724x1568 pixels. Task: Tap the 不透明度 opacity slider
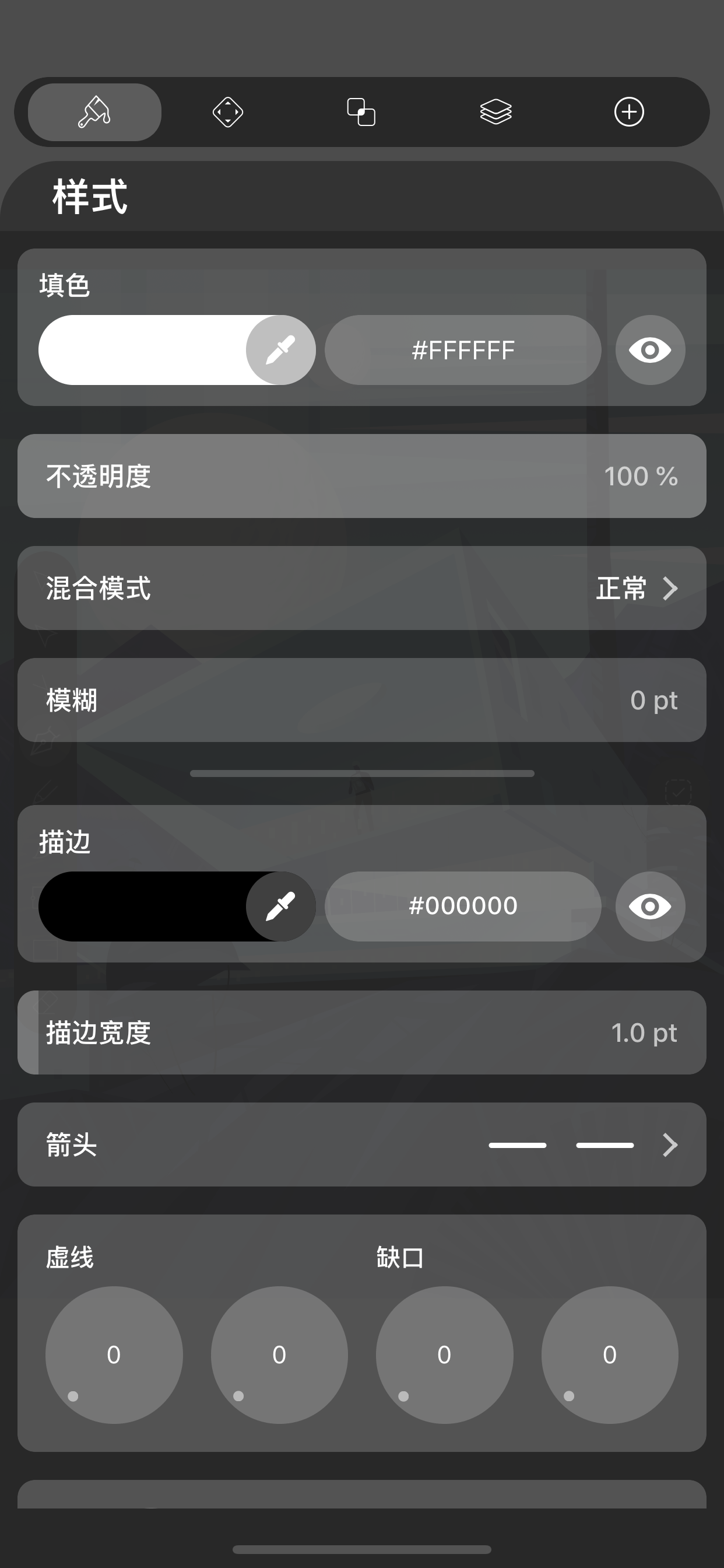[362, 476]
